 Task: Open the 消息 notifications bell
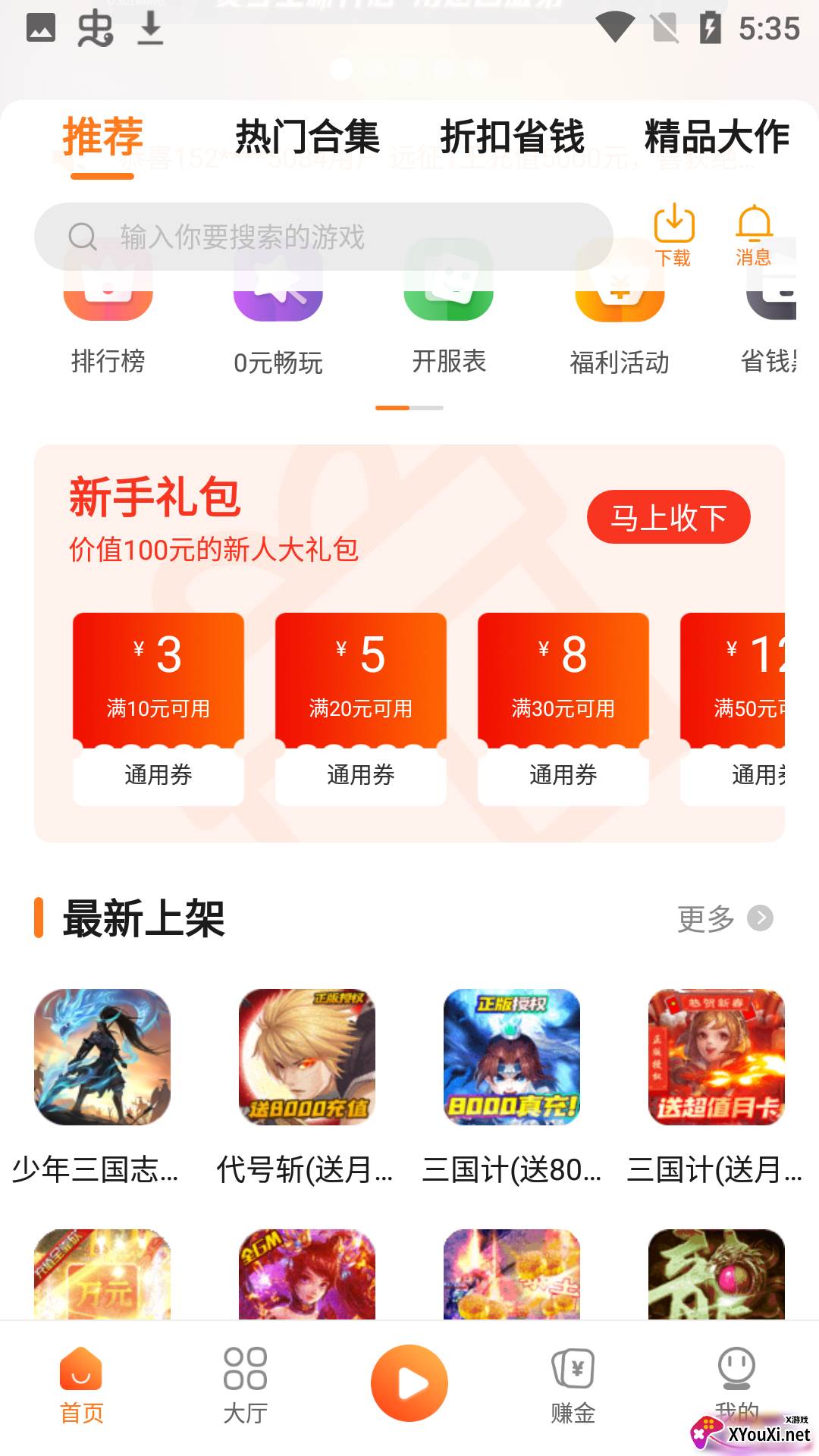754,235
